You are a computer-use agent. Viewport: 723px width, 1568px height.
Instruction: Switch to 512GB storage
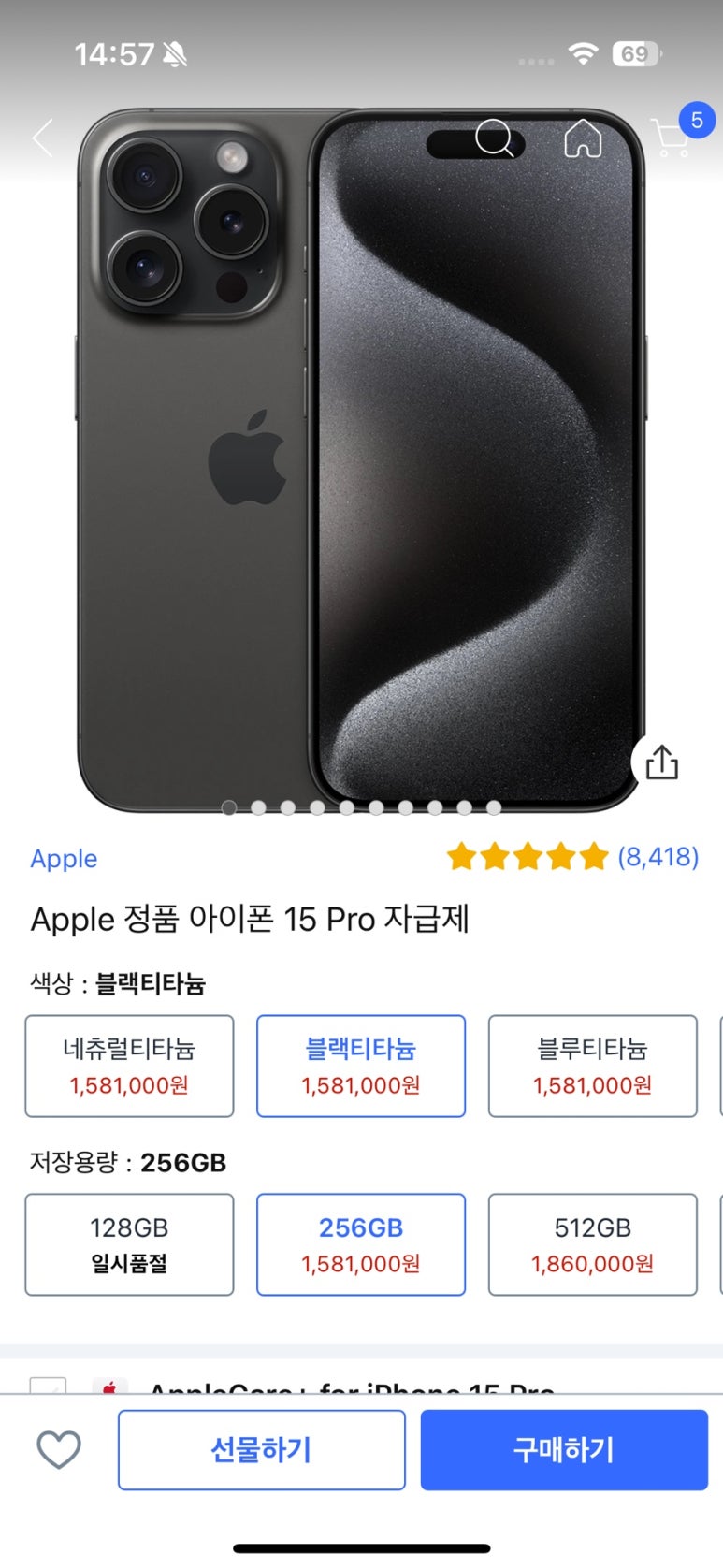point(592,1243)
